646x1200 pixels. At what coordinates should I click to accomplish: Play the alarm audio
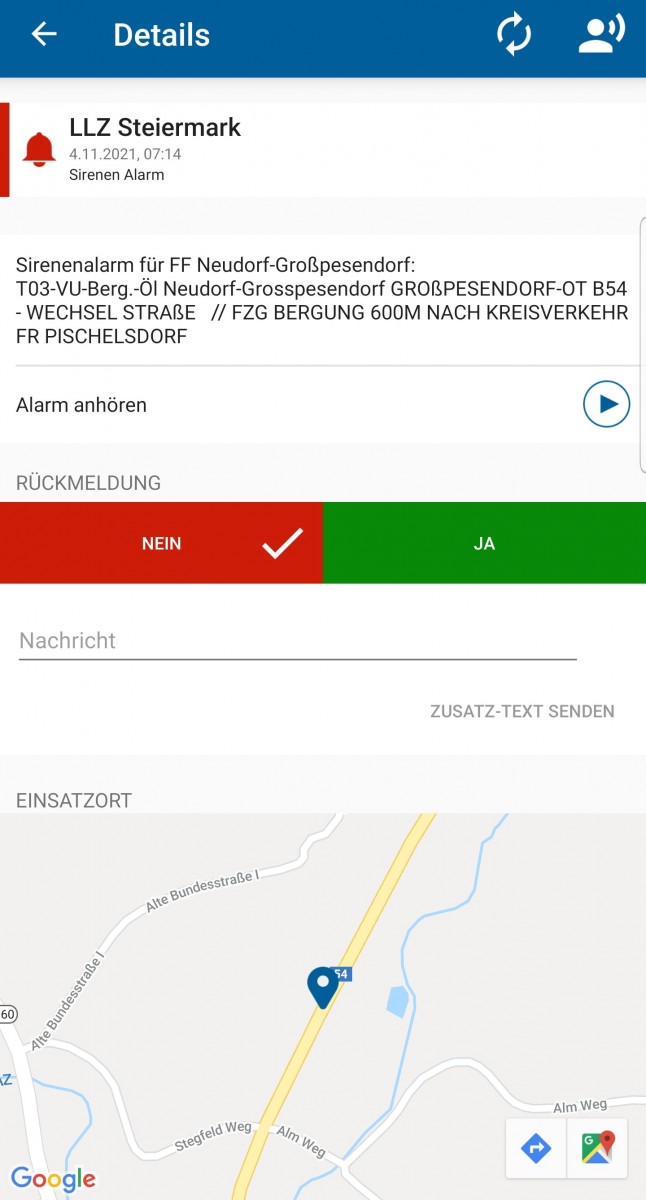coord(607,404)
